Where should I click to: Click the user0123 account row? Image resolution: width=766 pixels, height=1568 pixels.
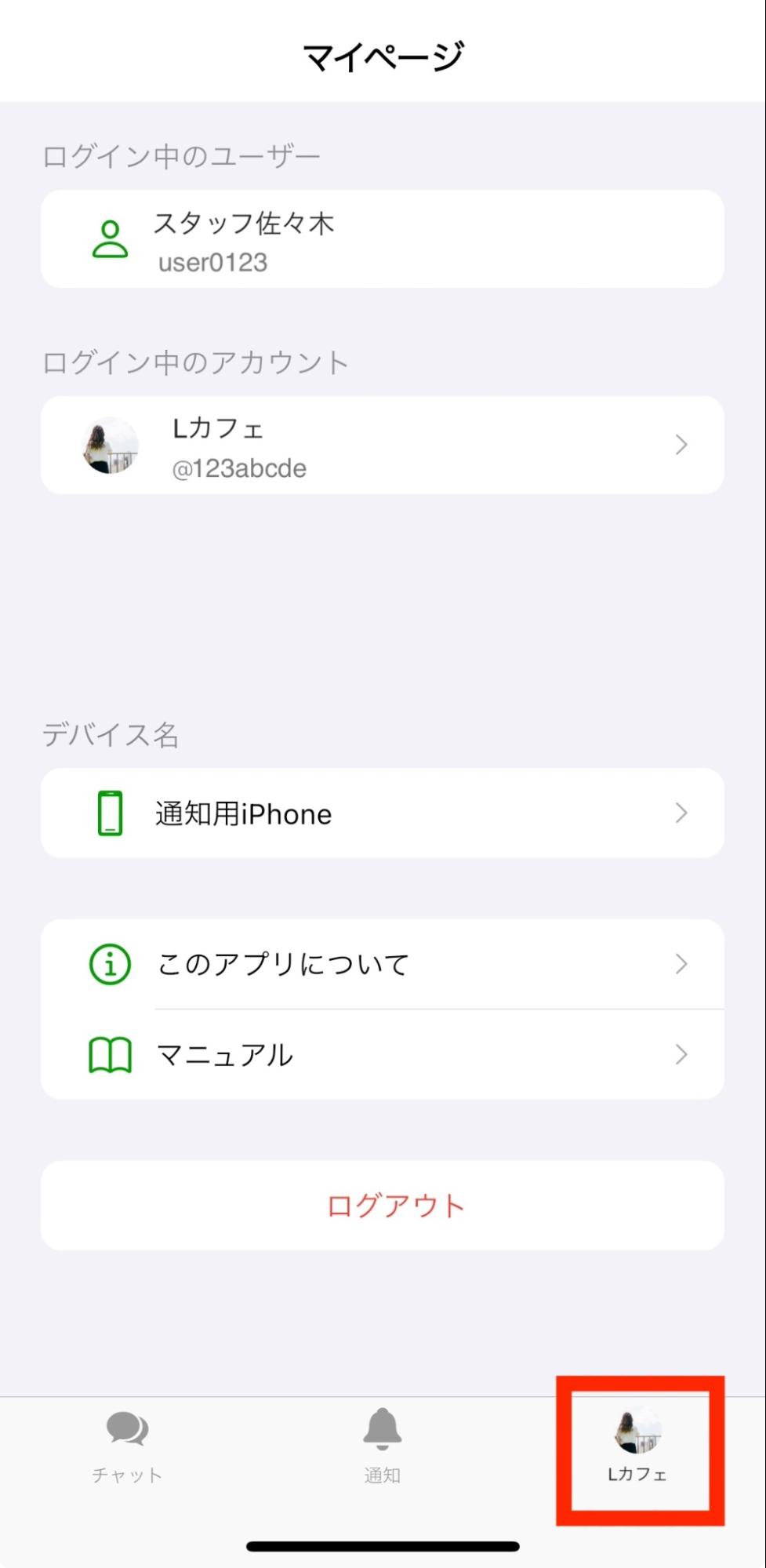coord(383,239)
